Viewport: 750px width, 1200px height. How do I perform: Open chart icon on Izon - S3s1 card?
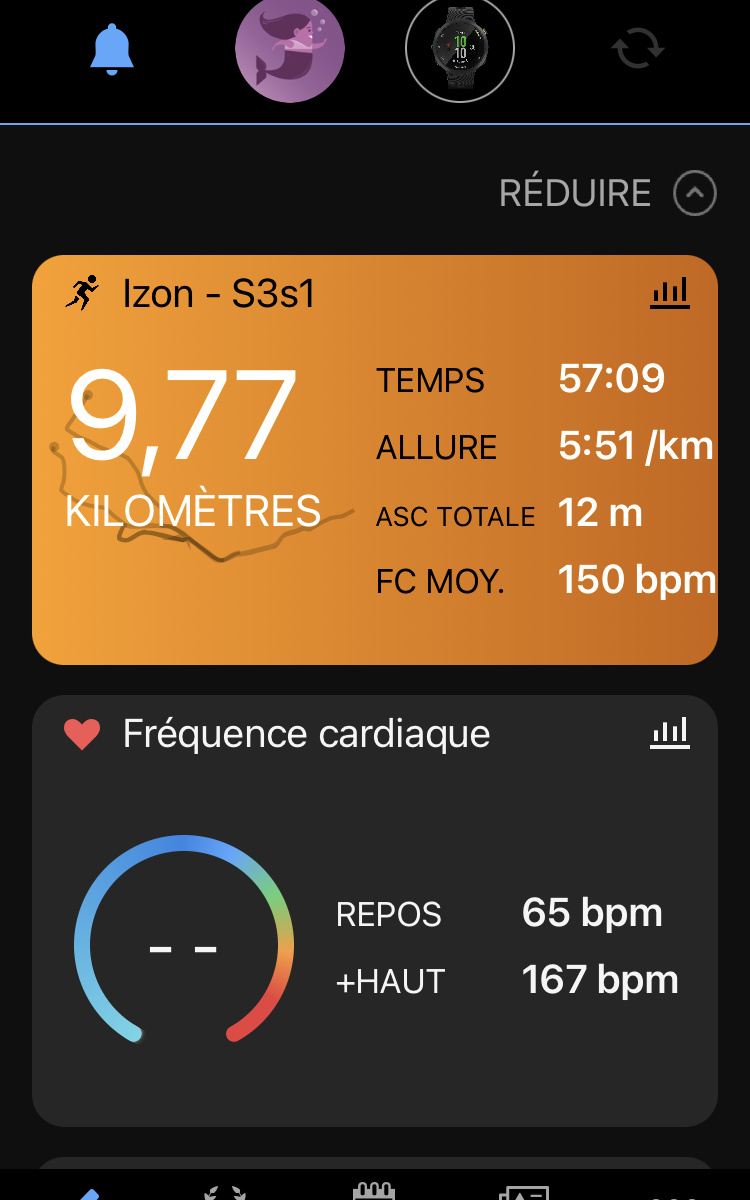[x=670, y=293]
